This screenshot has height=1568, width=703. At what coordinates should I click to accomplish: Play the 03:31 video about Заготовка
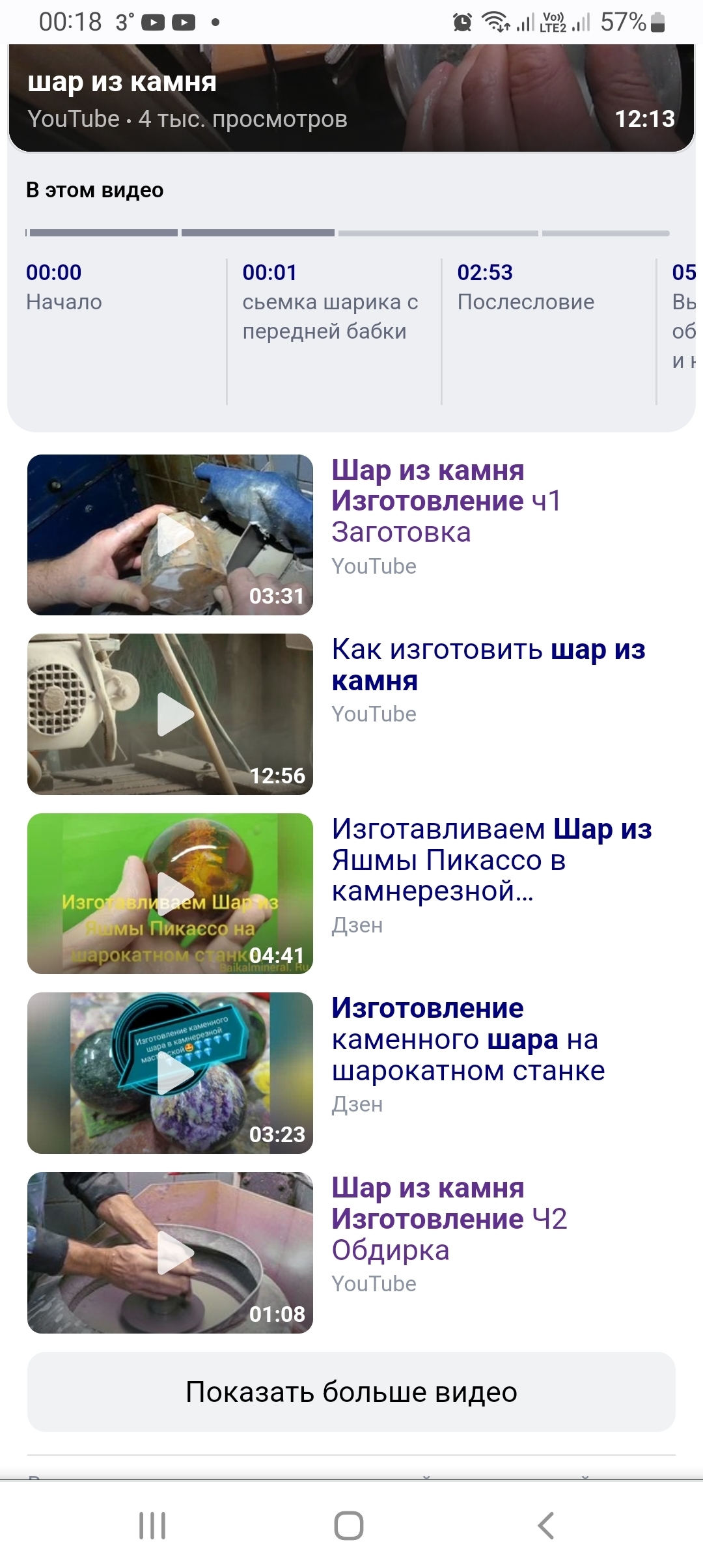pyautogui.click(x=170, y=535)
